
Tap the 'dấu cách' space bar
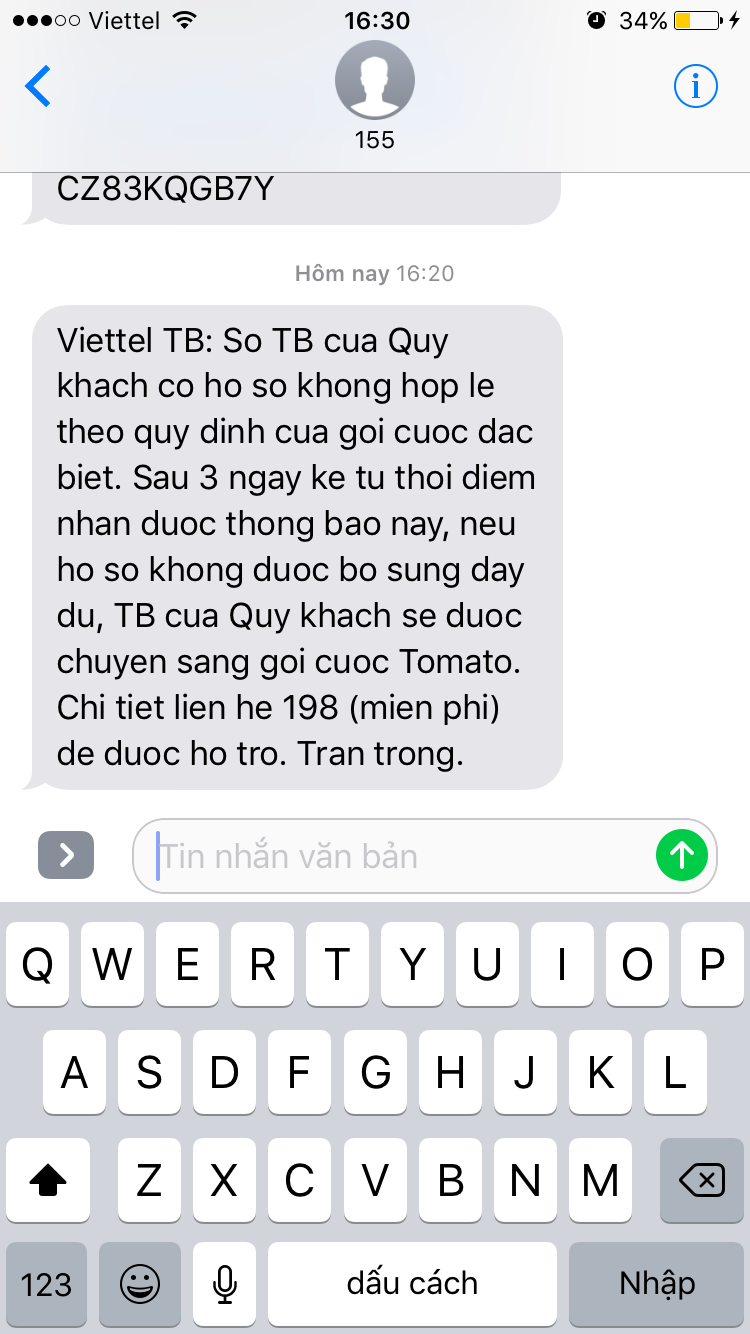412,1283
